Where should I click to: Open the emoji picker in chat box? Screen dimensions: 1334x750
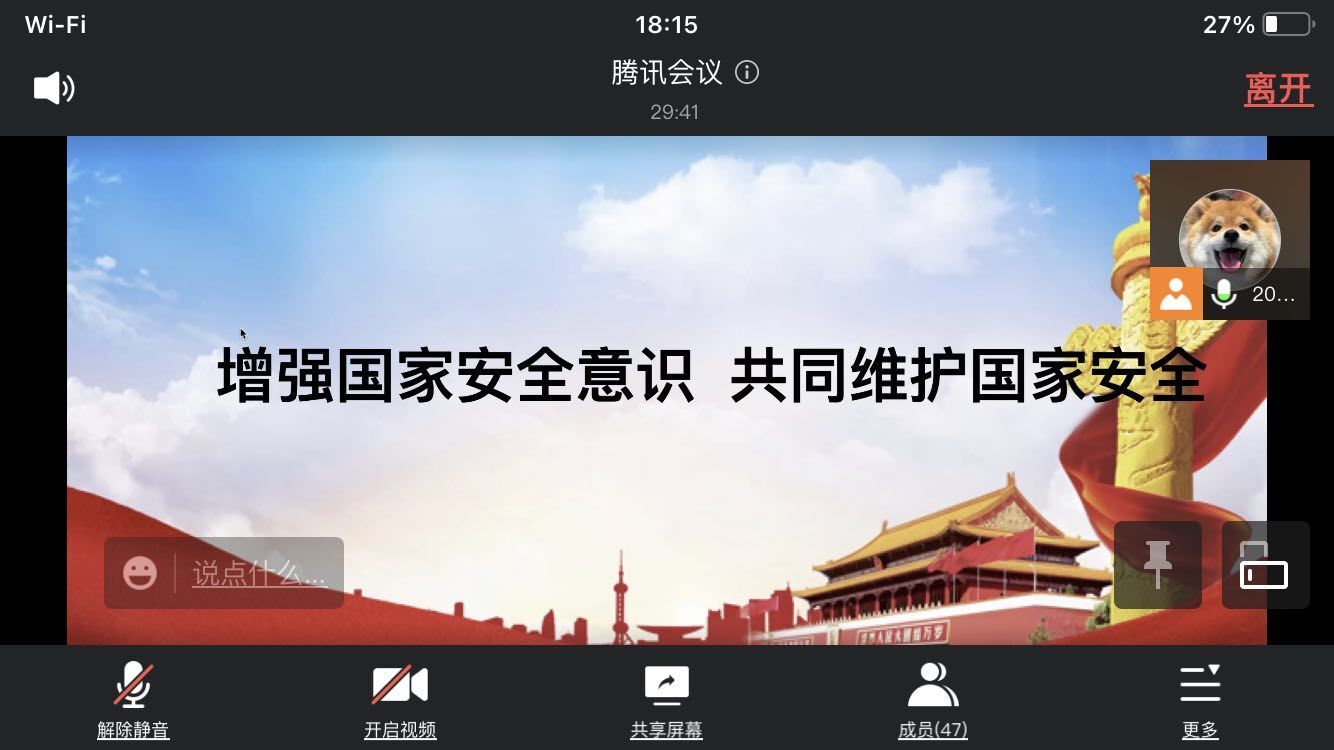[140, 573]
